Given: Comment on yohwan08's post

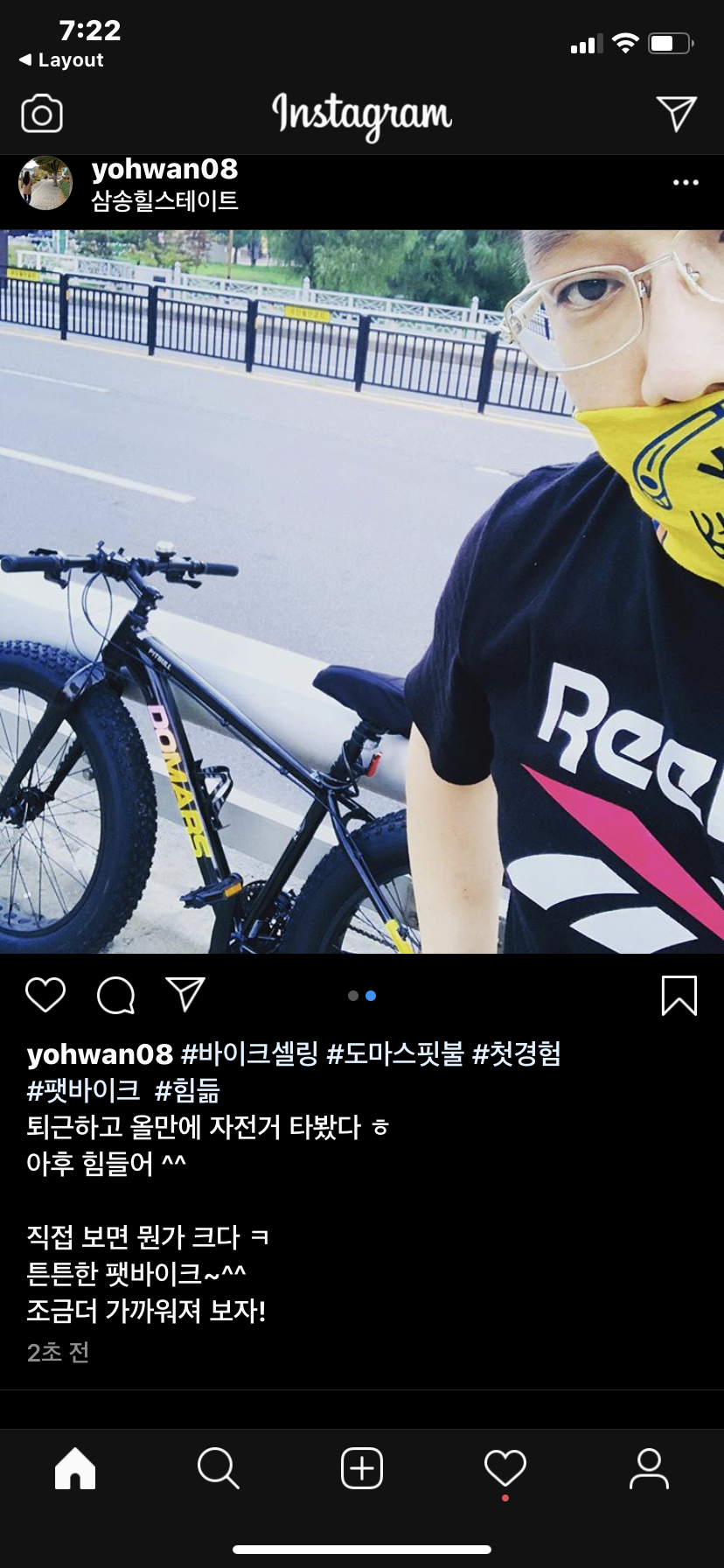Looking at the screenshot, I should pyautogui.click(x=115, y=995).
